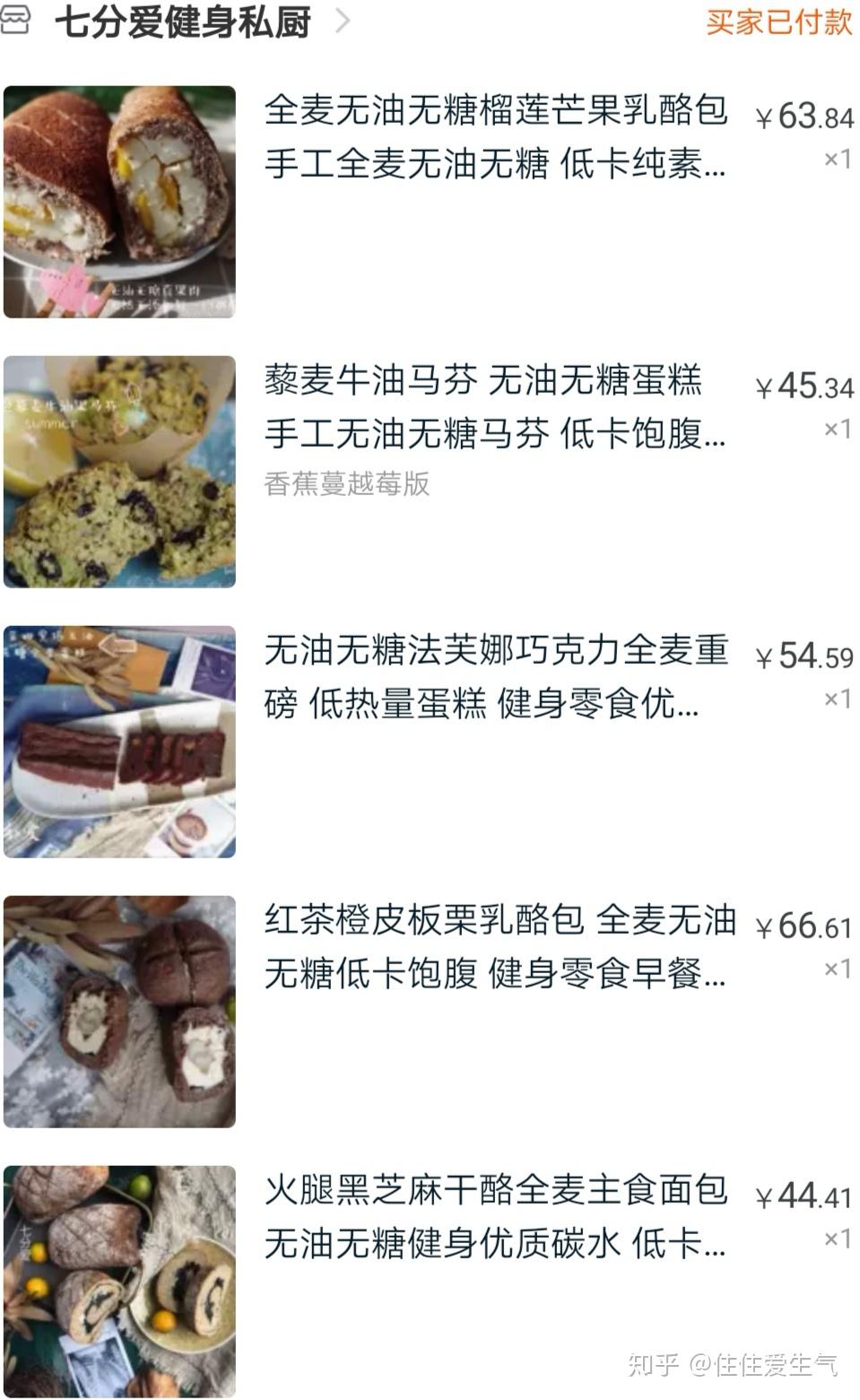Open the 无油无糖法芙娜巧克力全麦重磅 item

coord(494,677)
